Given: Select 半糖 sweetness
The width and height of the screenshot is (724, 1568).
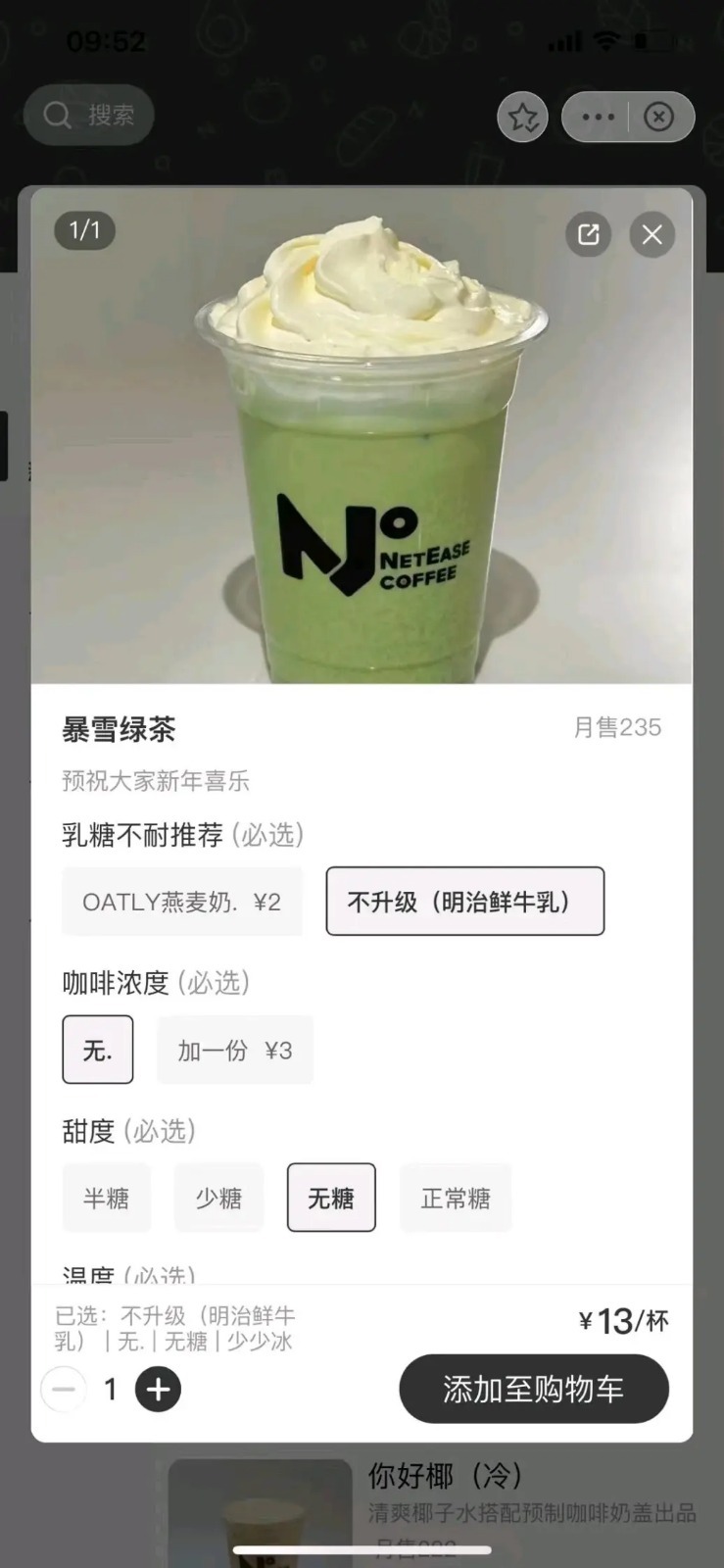Looking at the screenshot, I should [107, 1198].
